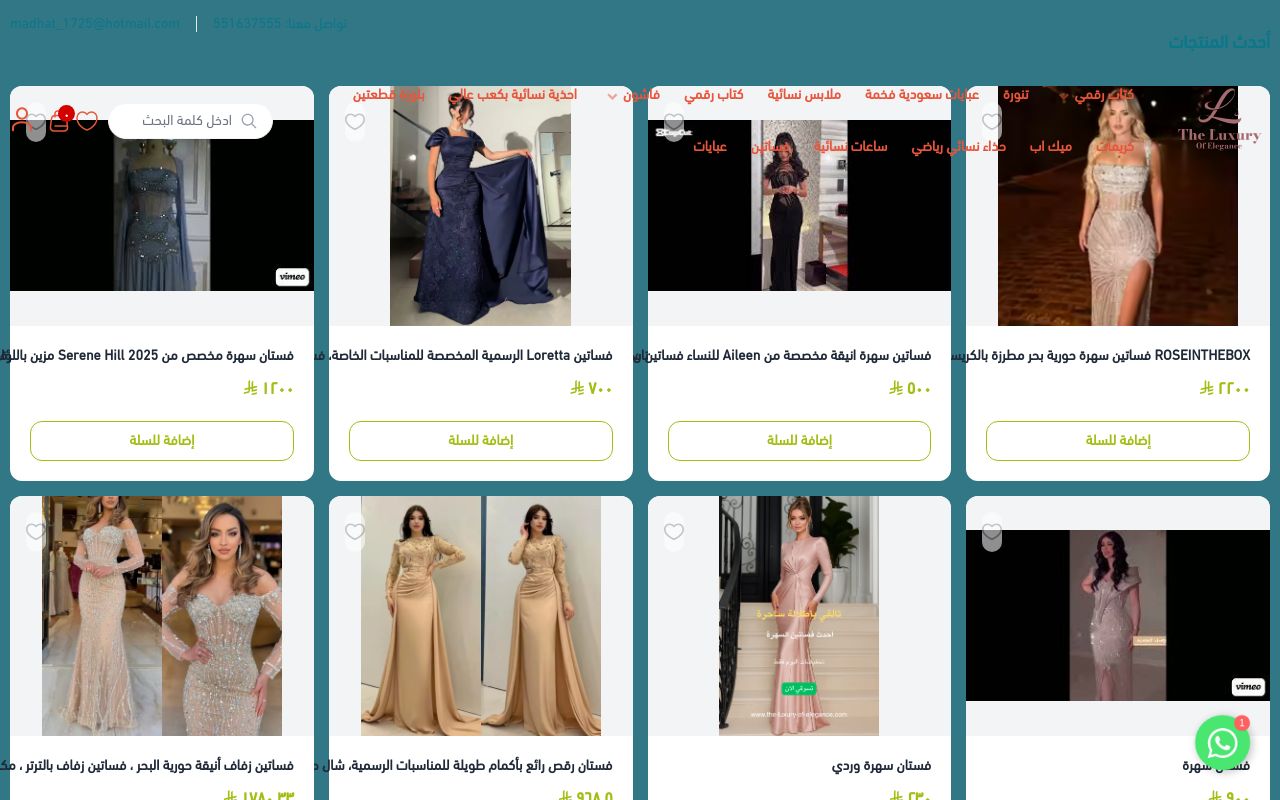The width and height of the screenshot is (1280, 800).
Task: Favorite the pink evening dress (فستان سهرة وردي)
Action: coord(674,532)
